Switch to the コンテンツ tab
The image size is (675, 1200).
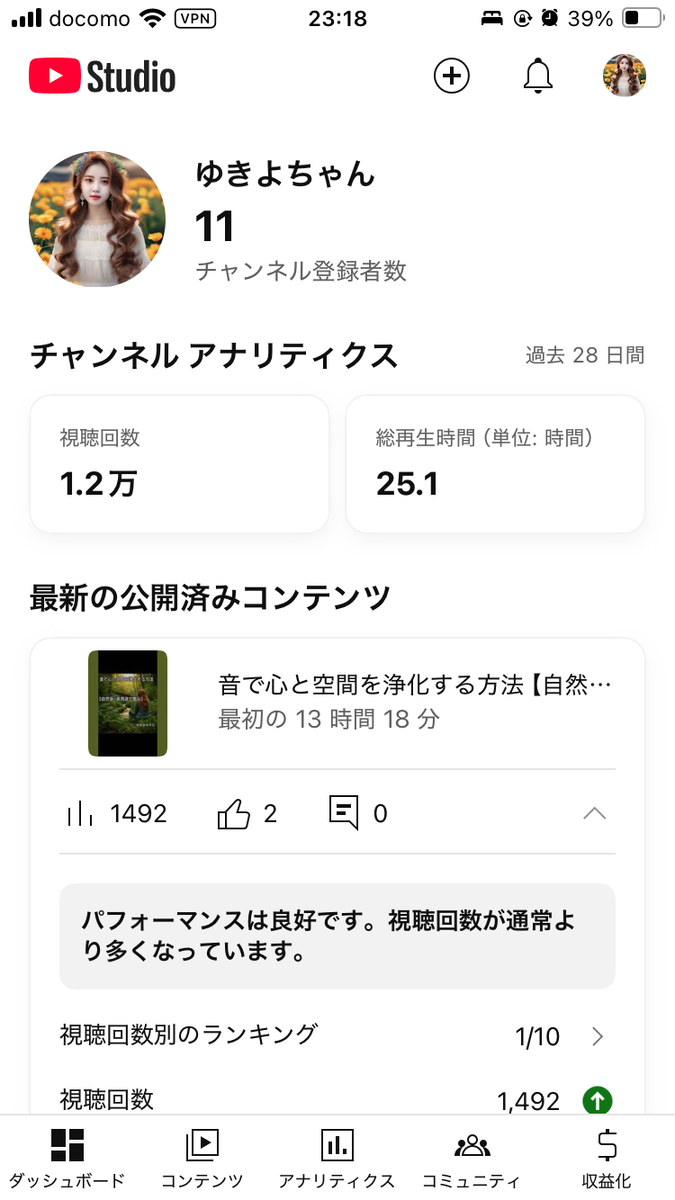pyautogui.click(x=202, y=1158)
